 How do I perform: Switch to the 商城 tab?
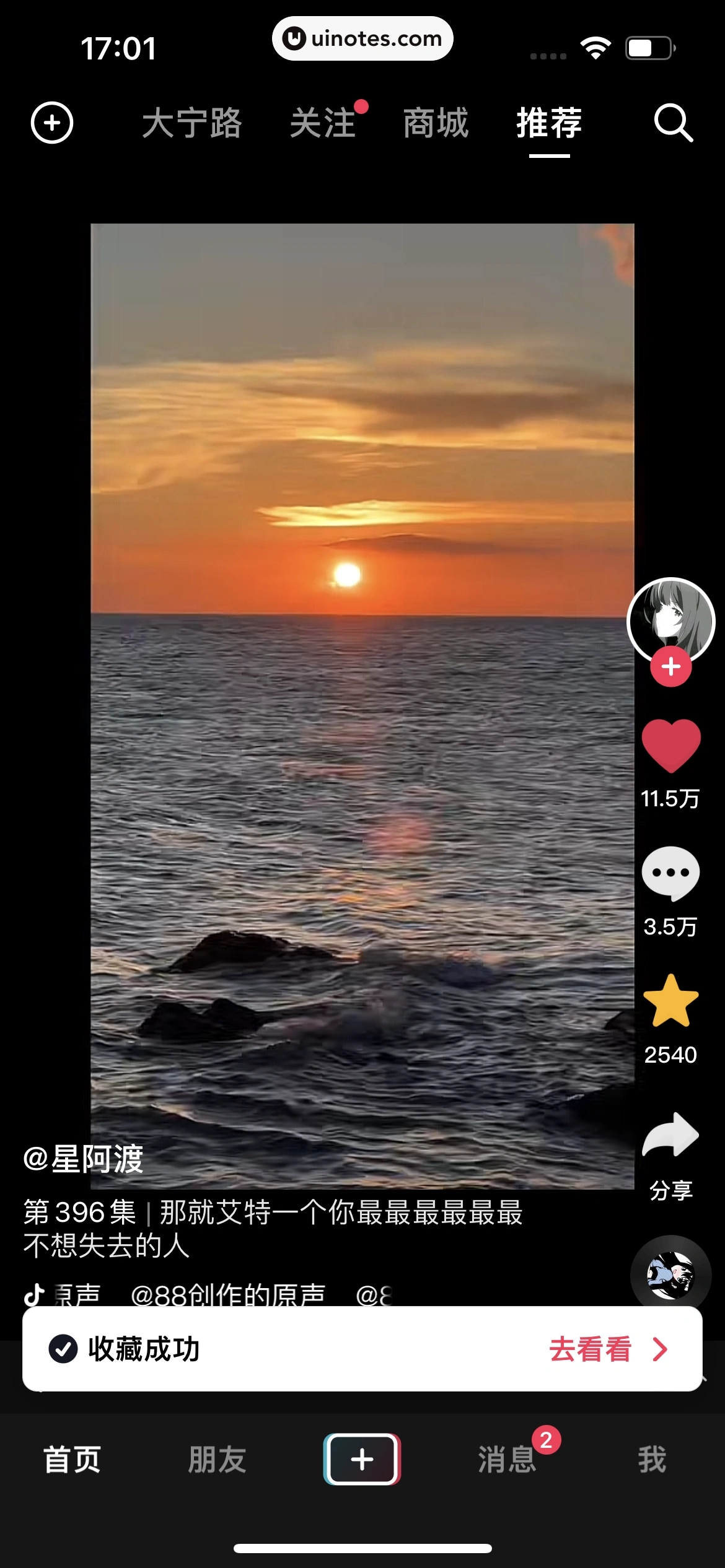(x=435, y=123)
